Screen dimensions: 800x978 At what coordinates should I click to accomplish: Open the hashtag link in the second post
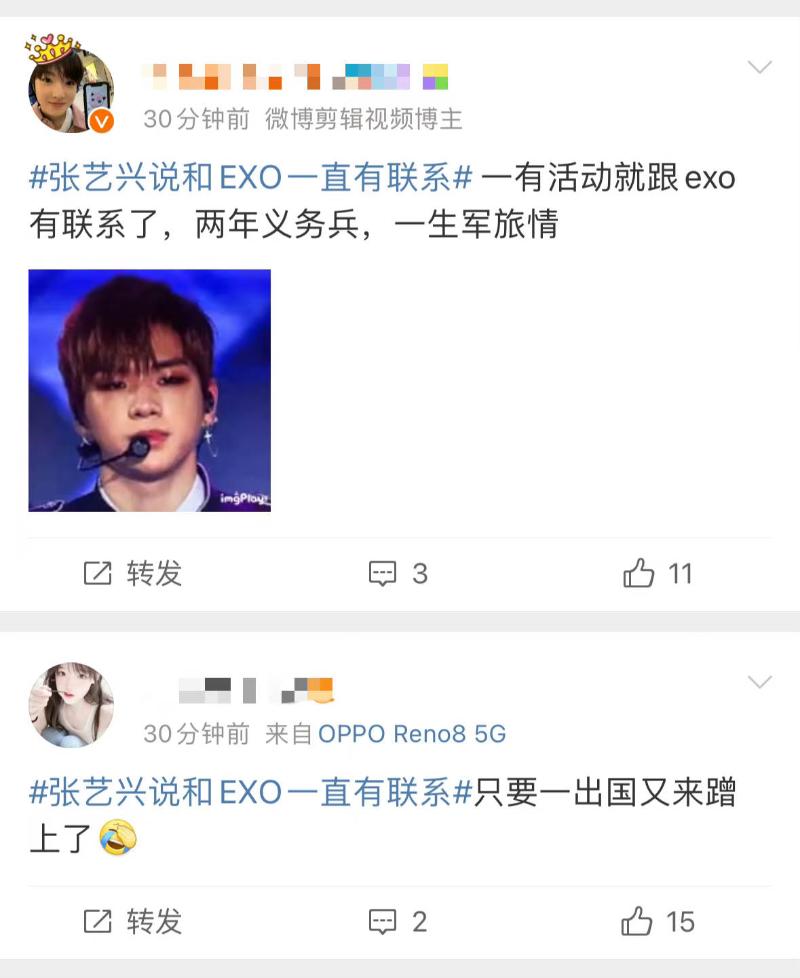click(x=251, y=793)
